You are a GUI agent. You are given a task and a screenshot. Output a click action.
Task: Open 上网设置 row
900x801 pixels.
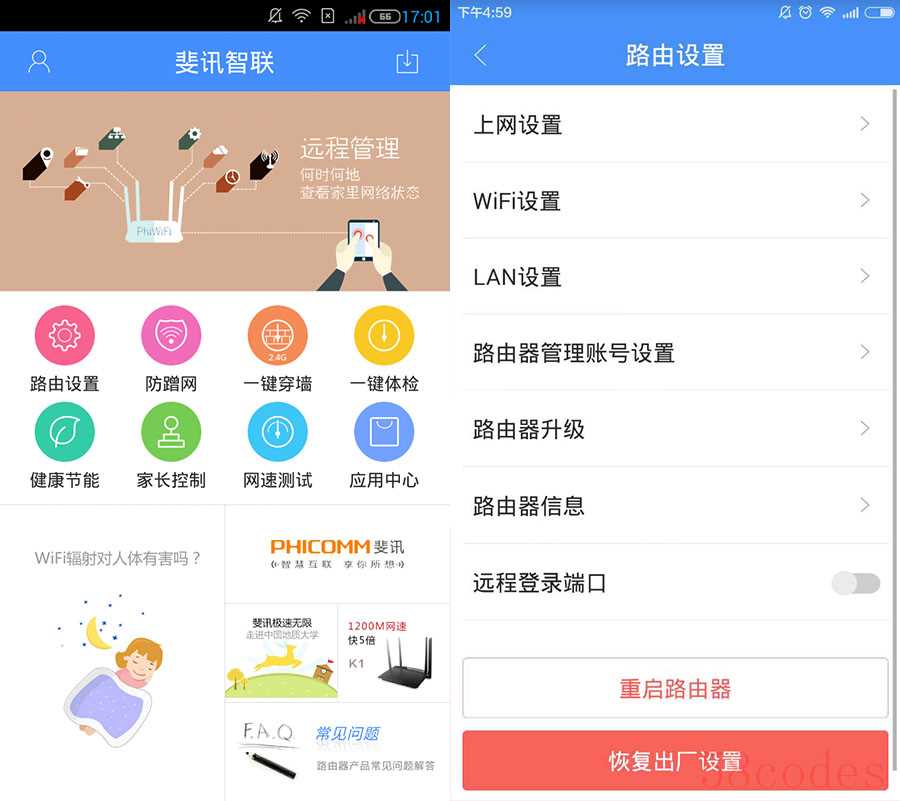675,125
